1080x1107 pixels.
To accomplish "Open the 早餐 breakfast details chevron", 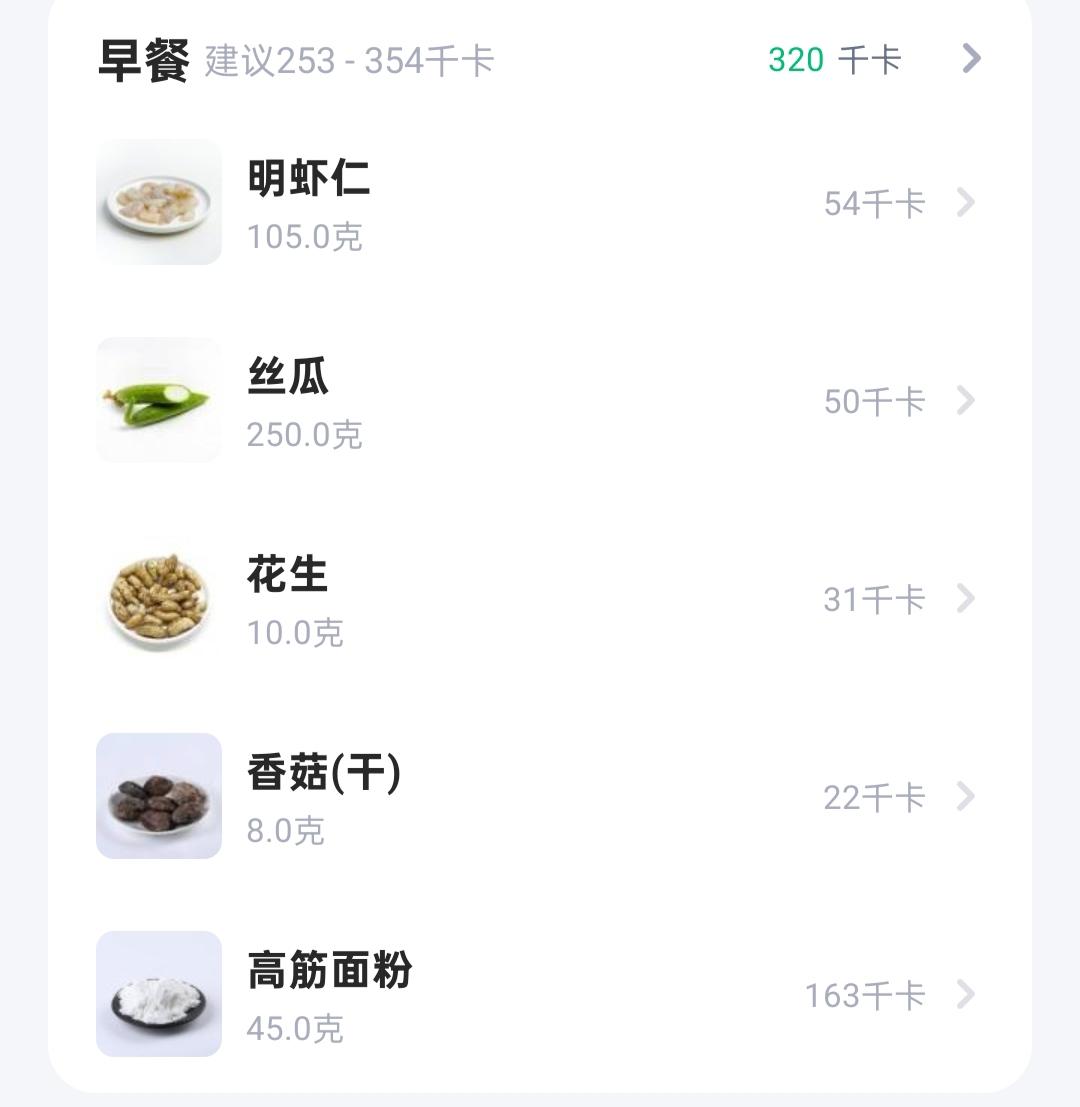I will (x=970, y=59).
